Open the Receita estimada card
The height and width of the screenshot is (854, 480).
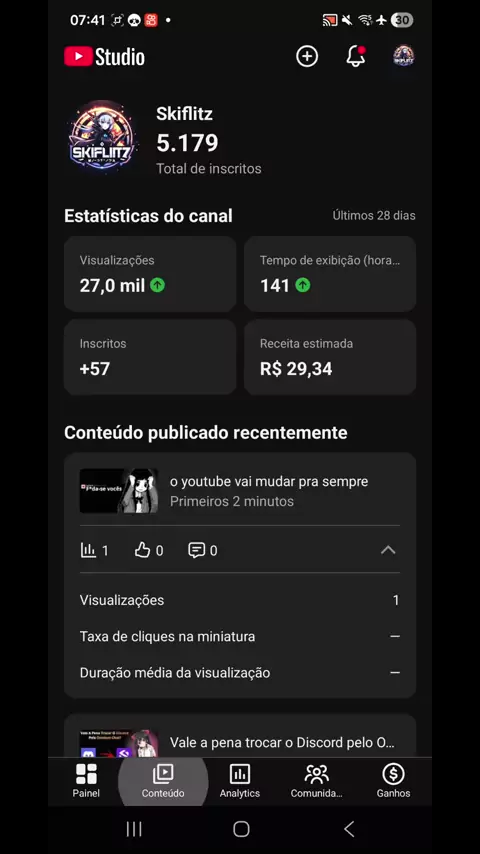pyautogui.click(x=330, y=357)
